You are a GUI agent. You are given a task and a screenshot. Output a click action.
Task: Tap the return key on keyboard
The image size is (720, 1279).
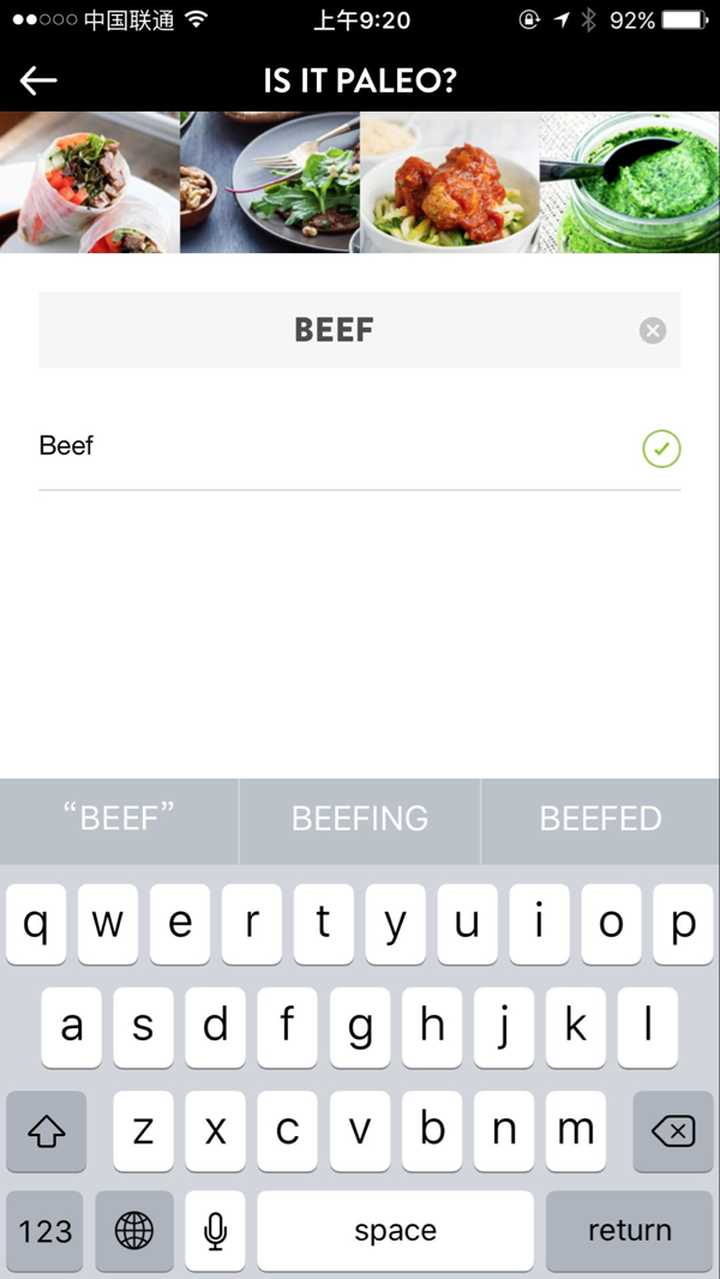(628, 1230)
